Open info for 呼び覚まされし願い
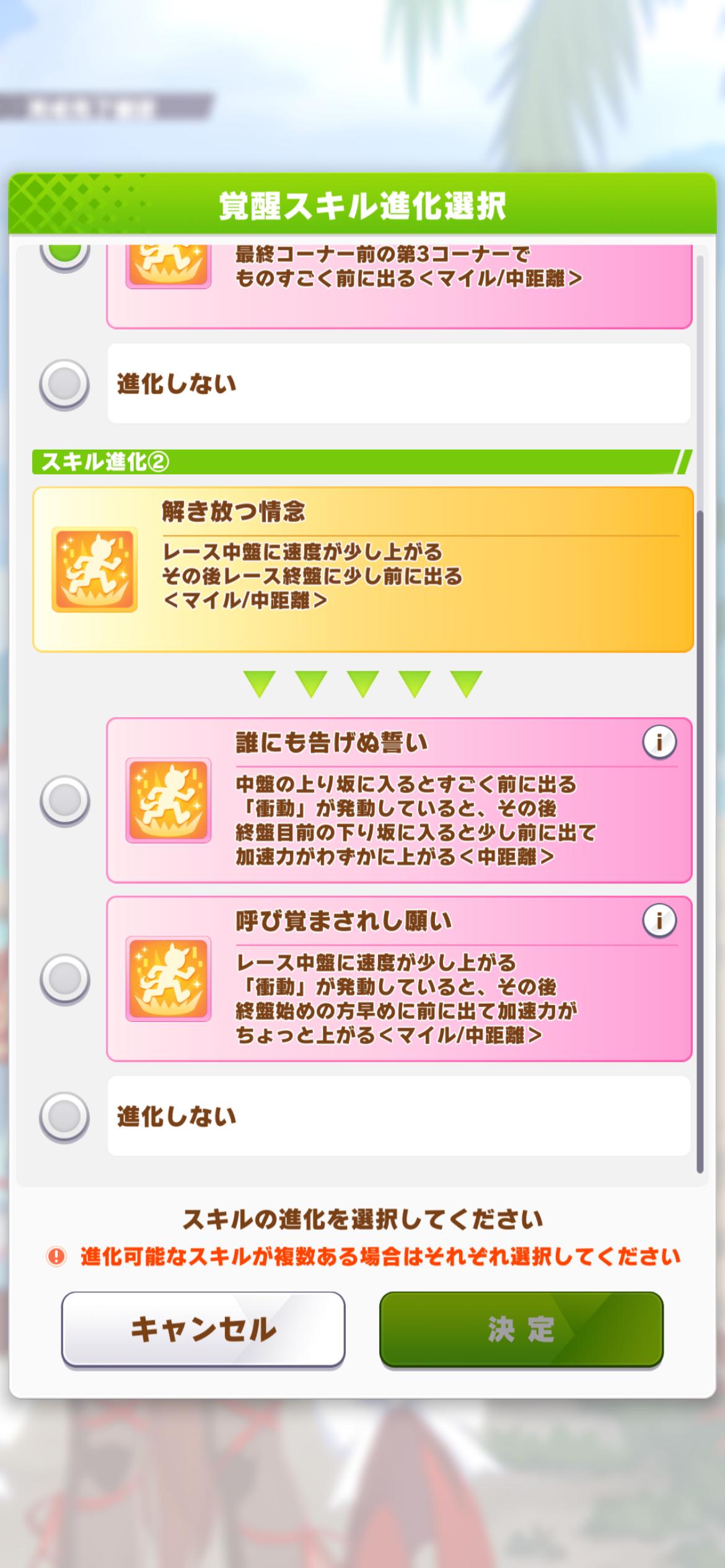The height and width of the screenshot is (1568, 725). (x=659, y=920)
